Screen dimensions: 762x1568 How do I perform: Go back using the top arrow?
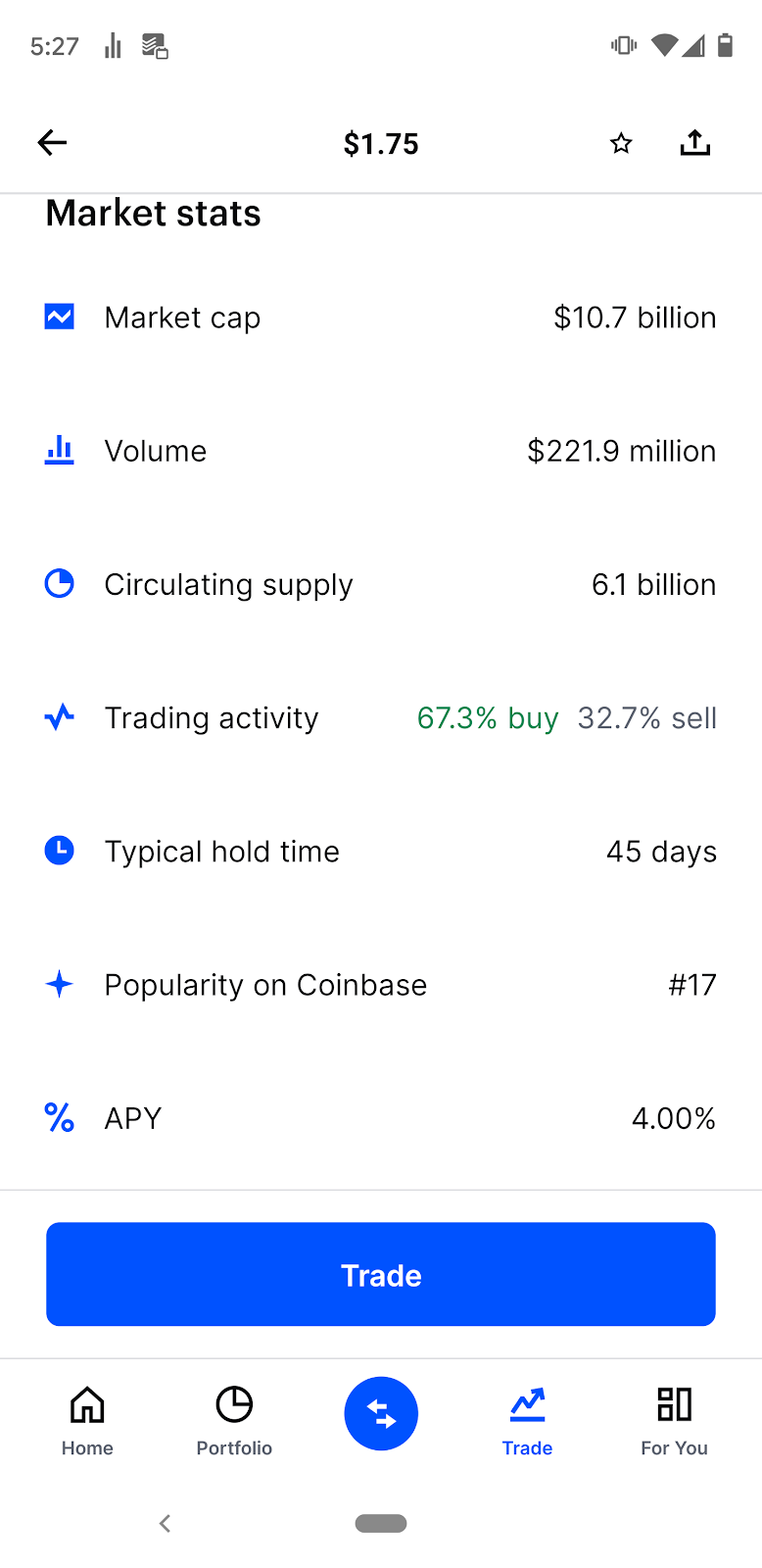[52, 143]
